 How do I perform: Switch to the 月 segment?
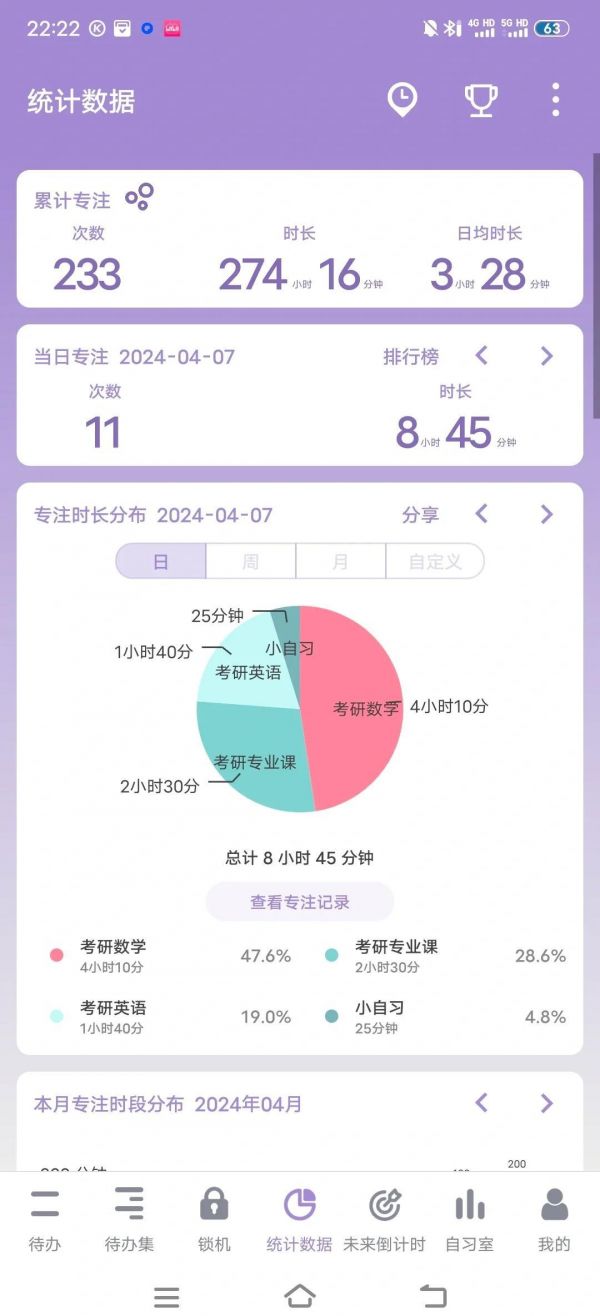(x=340, y=561)
